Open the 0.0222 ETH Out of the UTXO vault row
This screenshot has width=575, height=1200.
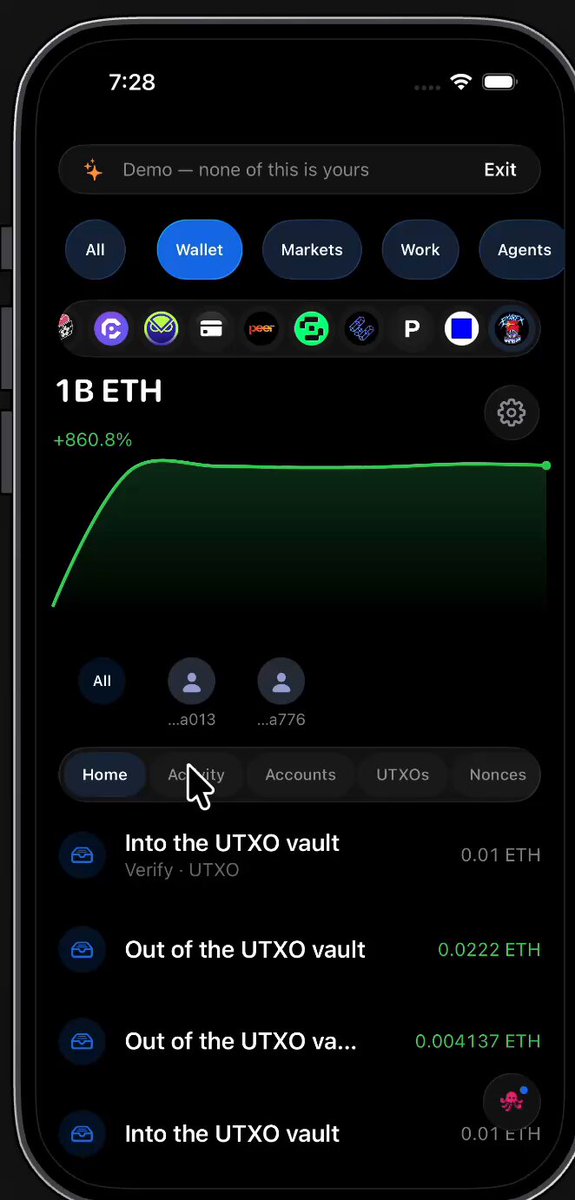pos(300,949)
